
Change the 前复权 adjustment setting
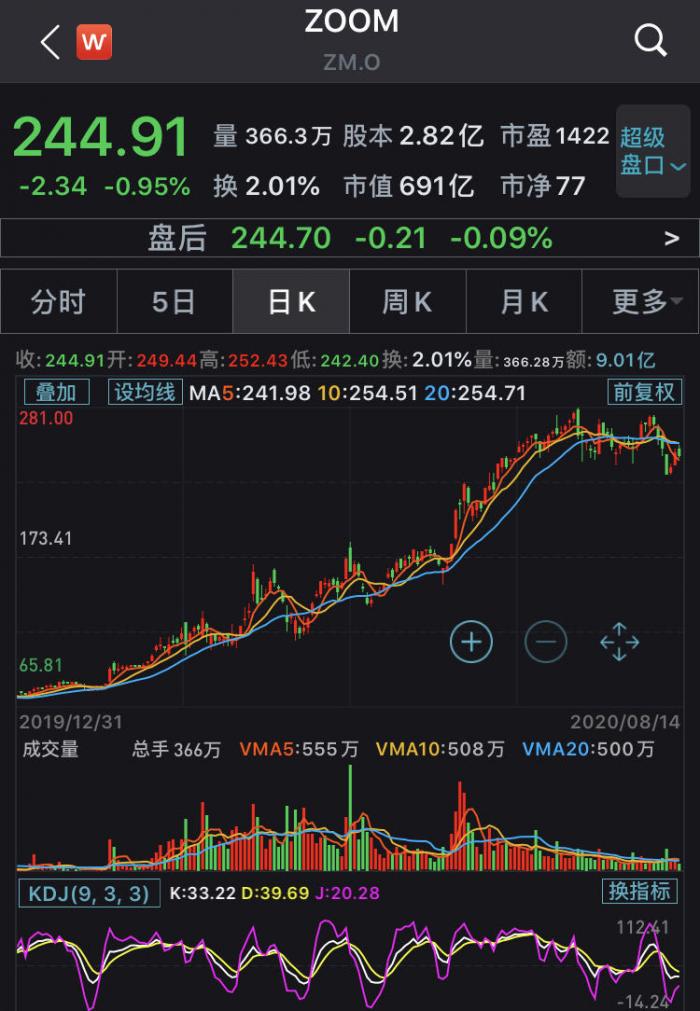click(x=643, y=393)
